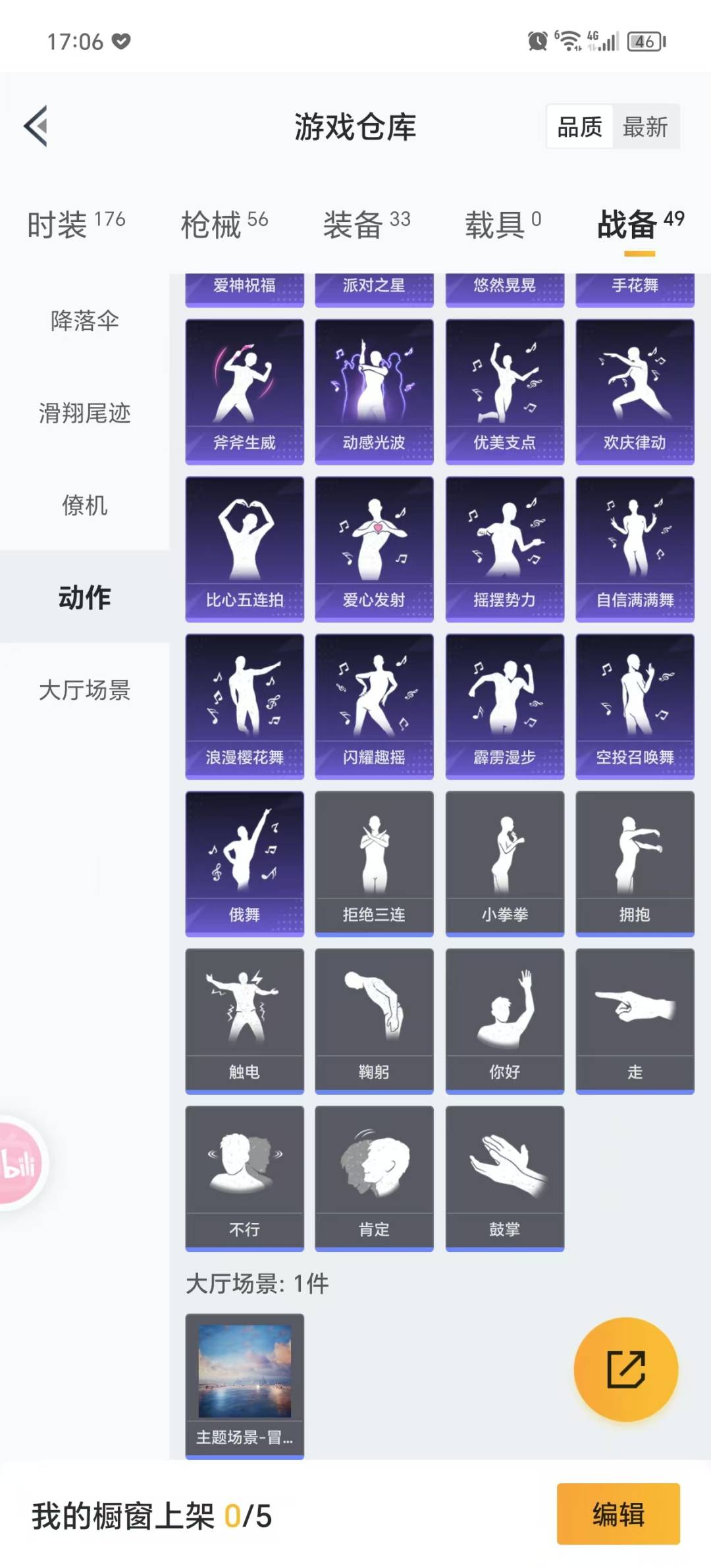
Task: Open the 比心五连拍 emote tile
Action: pyautogui.click(x=245, y=549)
